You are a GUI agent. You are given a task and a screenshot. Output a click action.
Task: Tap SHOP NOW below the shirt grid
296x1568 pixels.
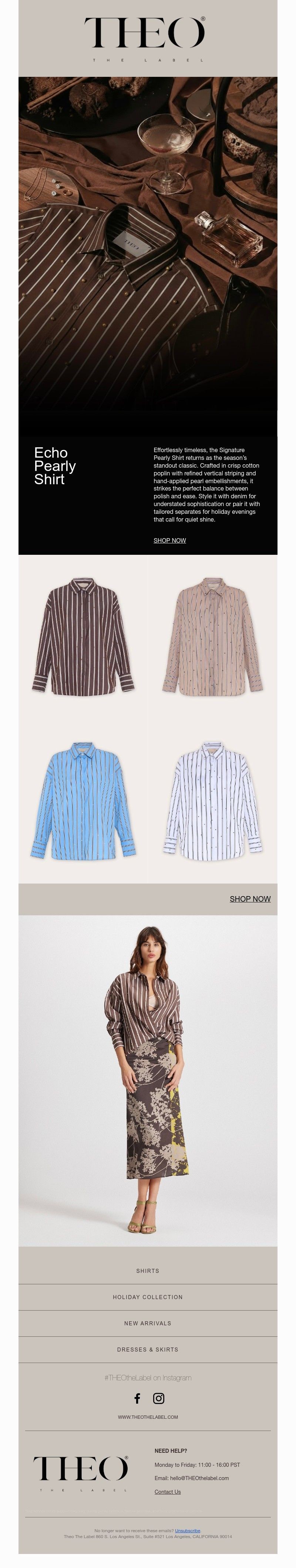[250, 898]
